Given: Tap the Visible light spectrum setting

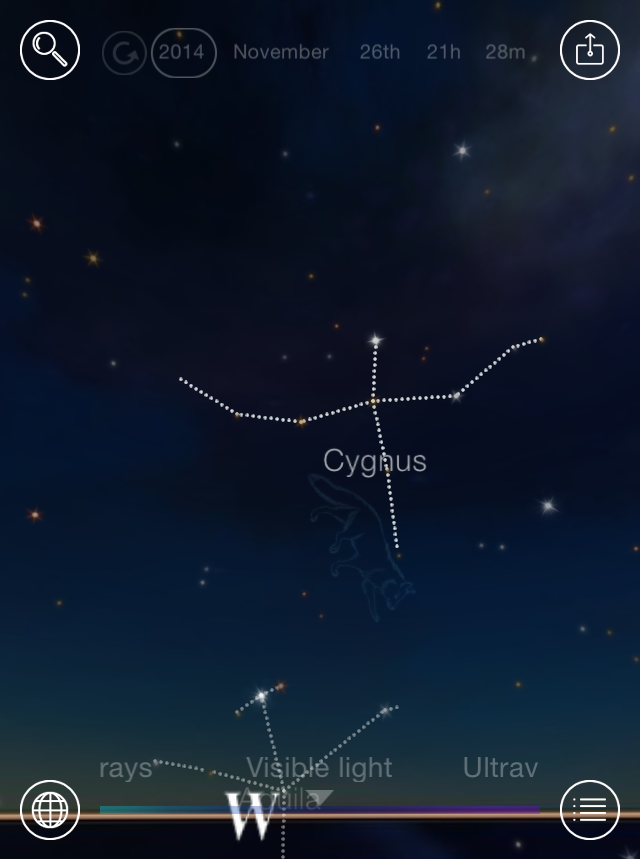Looking at the screenshot, I should pyautogui.click(x=319, y=768).
